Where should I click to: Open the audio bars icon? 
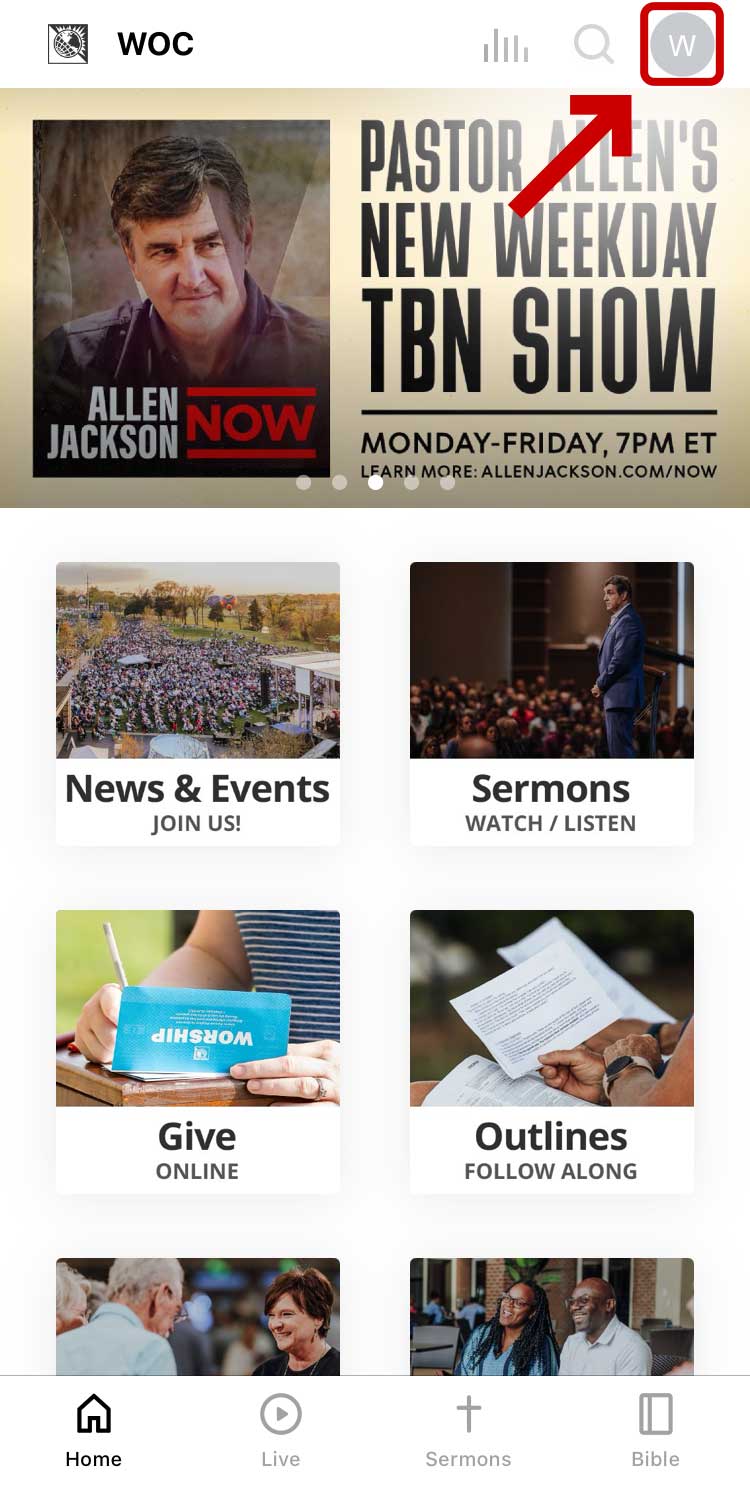pos(505,45)
